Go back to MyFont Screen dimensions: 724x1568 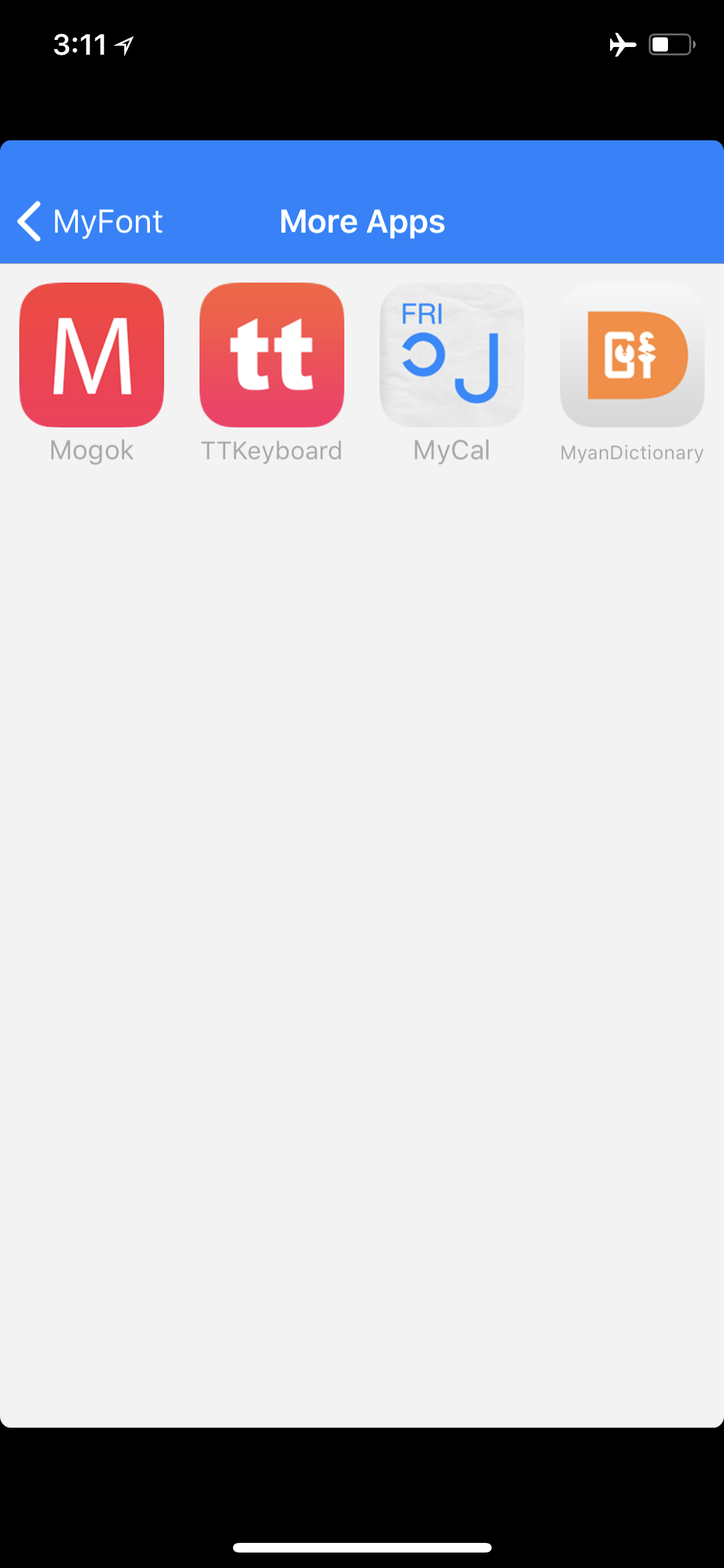coord(89,221)
